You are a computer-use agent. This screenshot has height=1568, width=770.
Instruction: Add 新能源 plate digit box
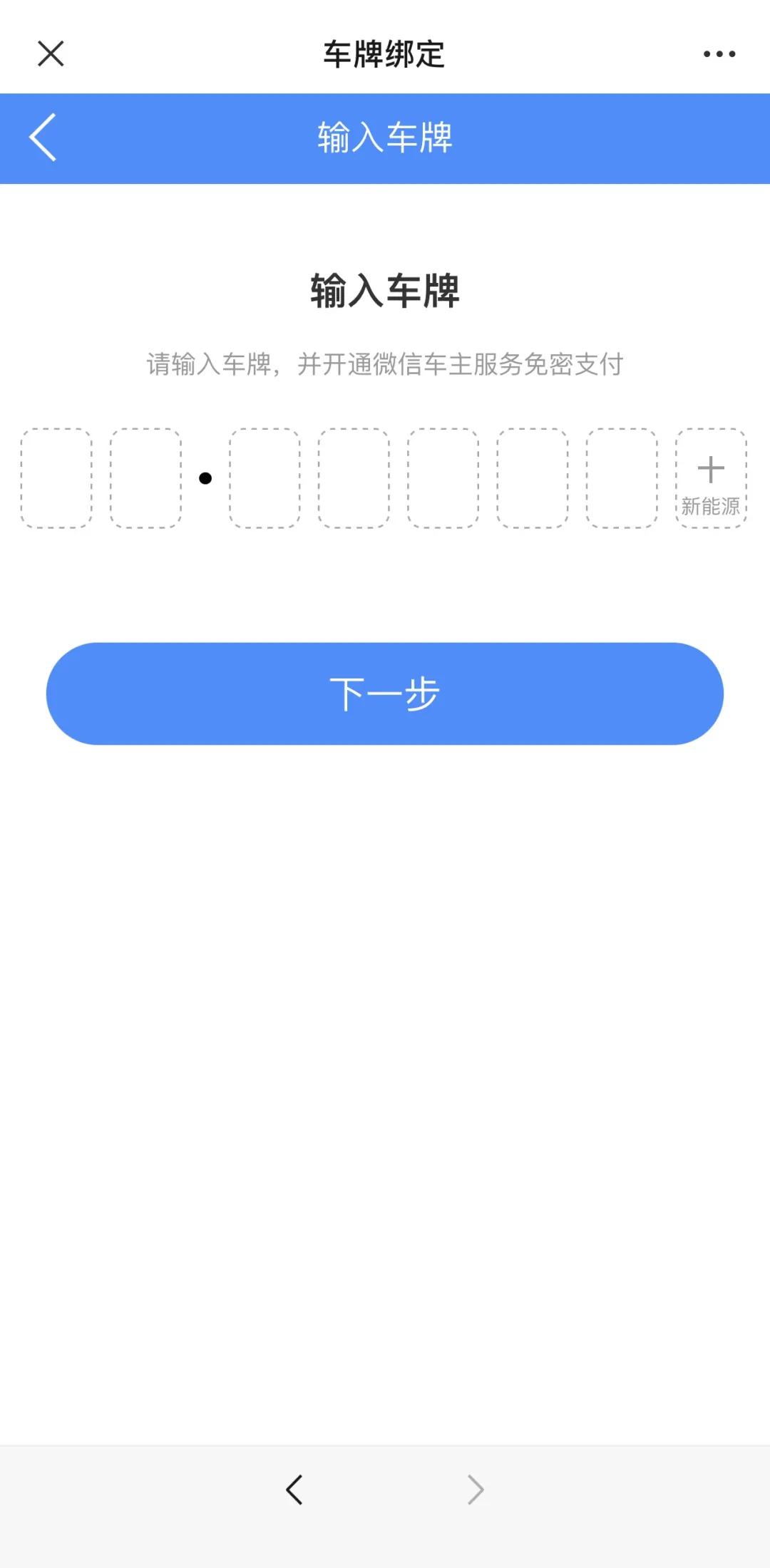pos(711,478)
